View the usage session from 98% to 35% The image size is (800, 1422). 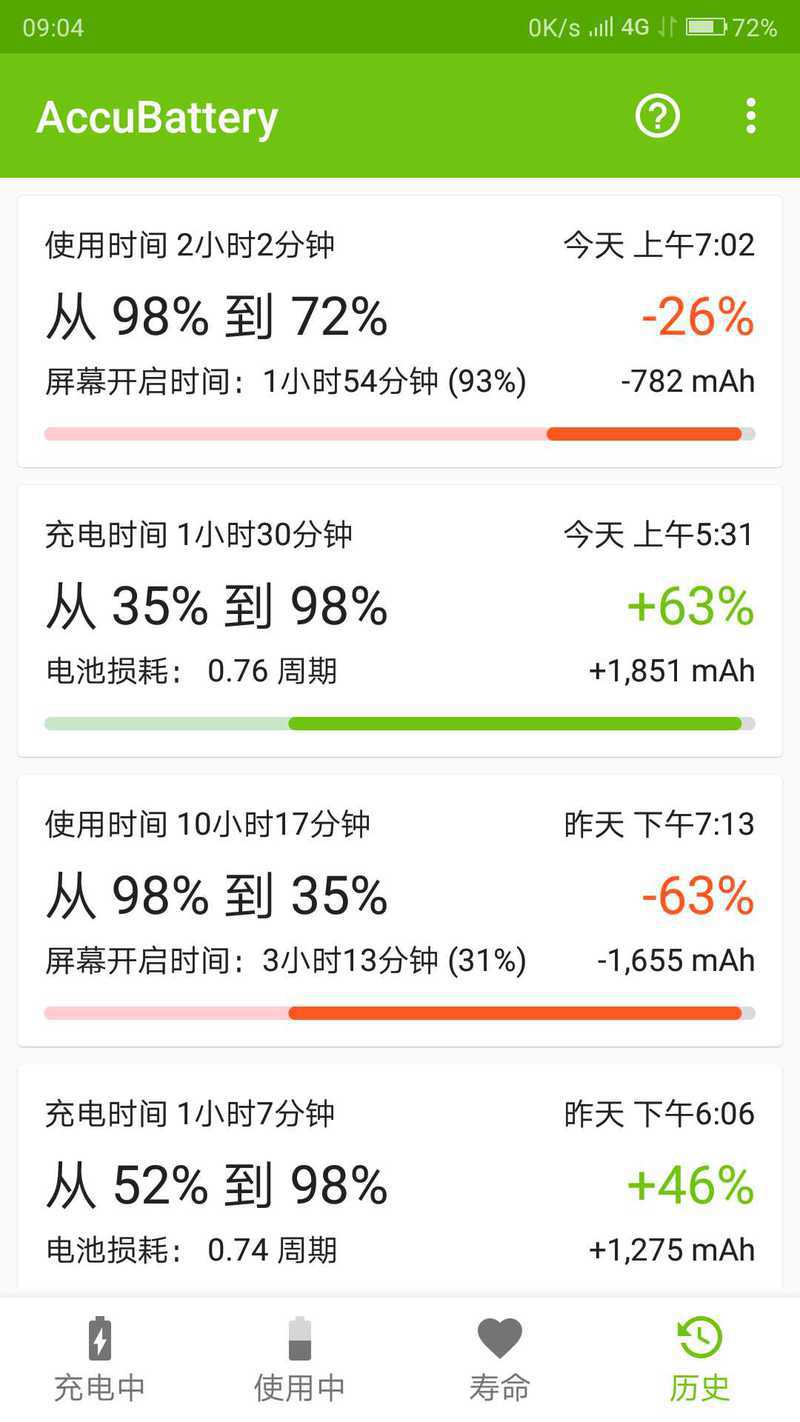click(400, 910)
